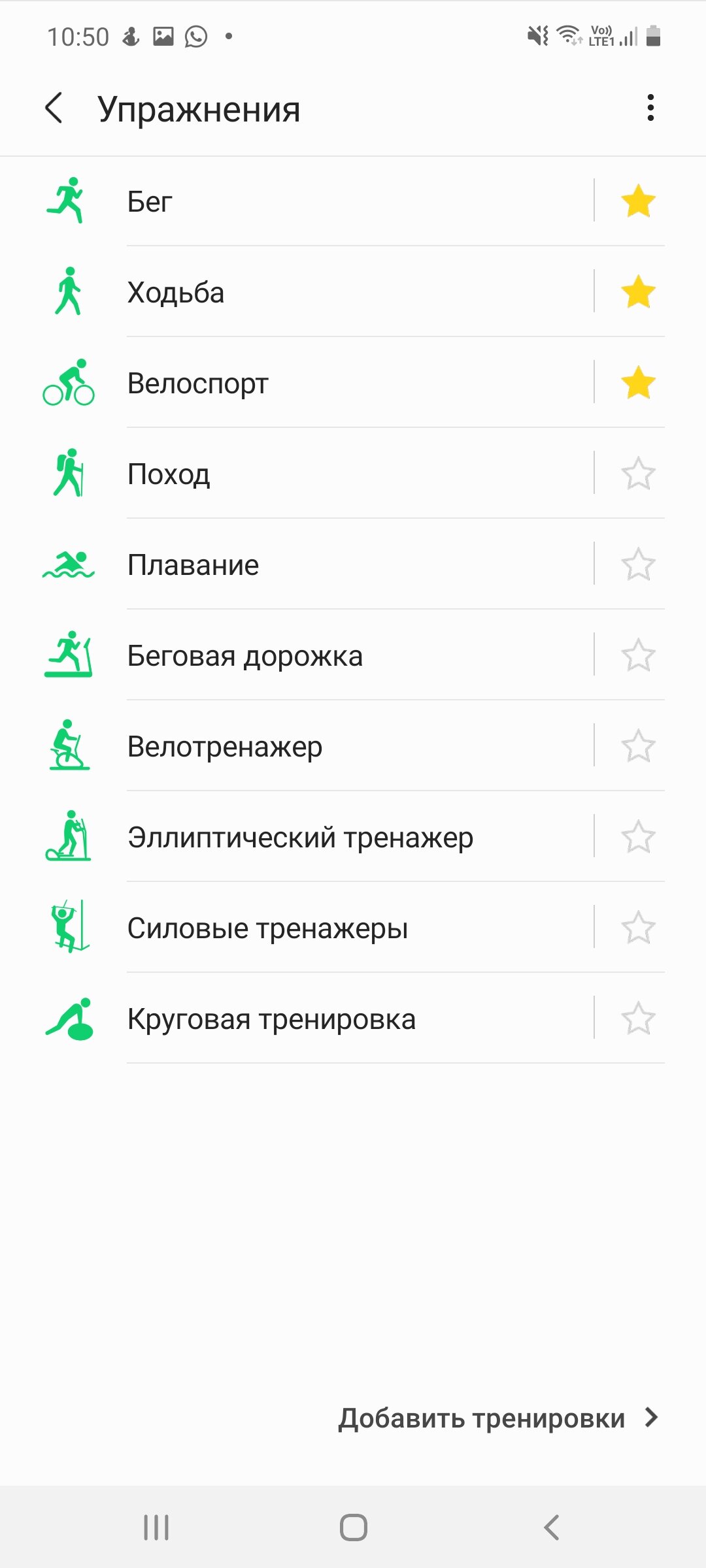Remove Бег from favorites
The image size is (706, 1568).
(638, 201)
